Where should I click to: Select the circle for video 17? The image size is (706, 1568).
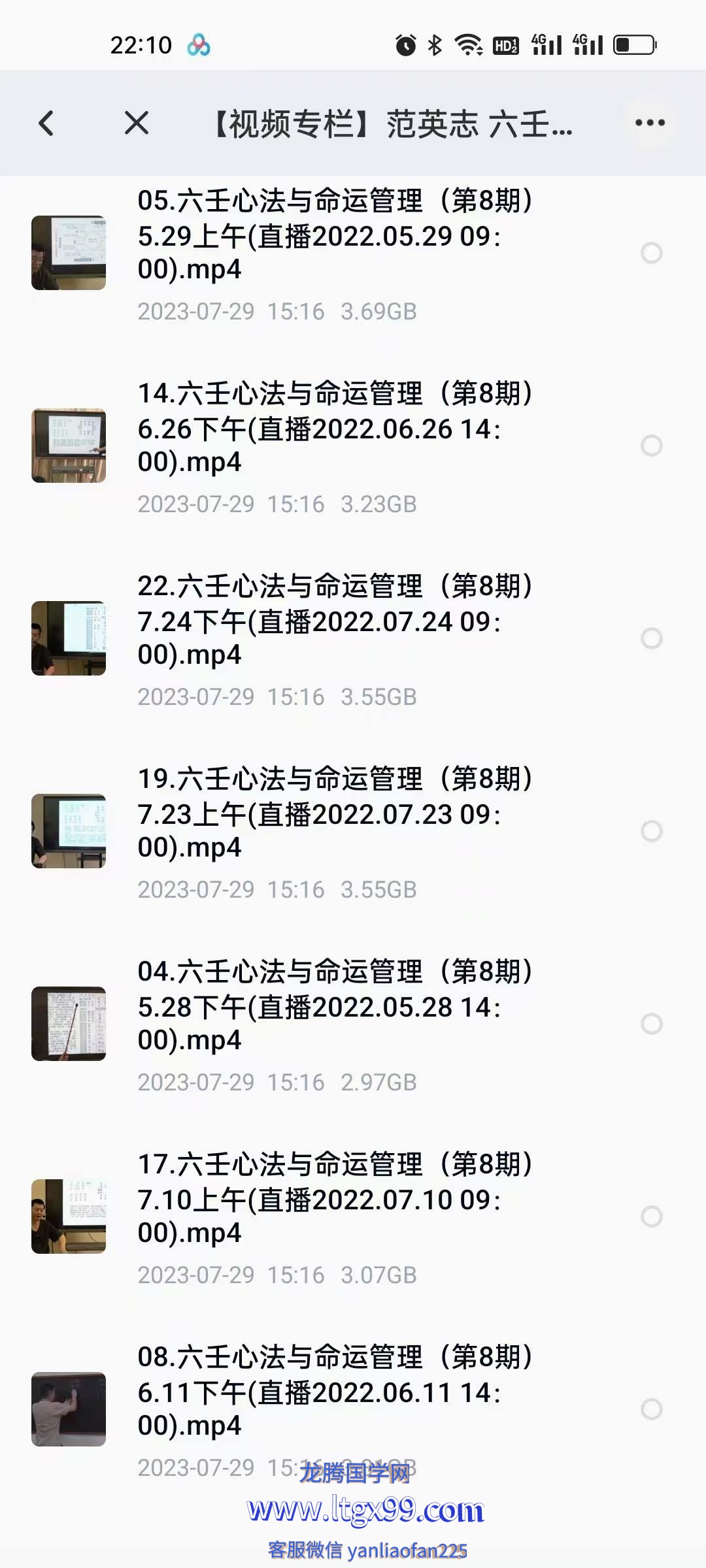[x=651, y=1217]
